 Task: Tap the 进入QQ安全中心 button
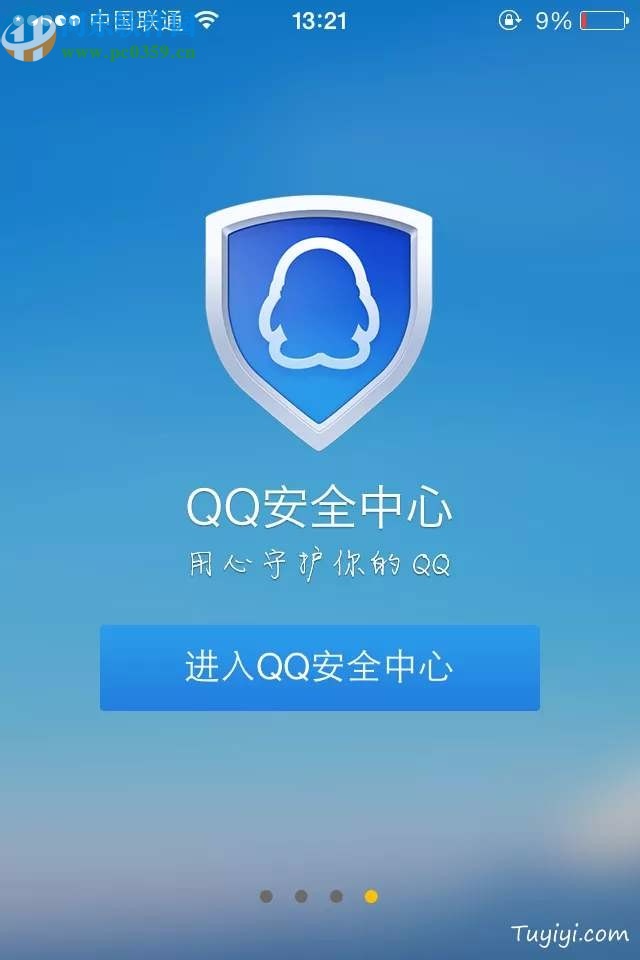coord(319,667)
